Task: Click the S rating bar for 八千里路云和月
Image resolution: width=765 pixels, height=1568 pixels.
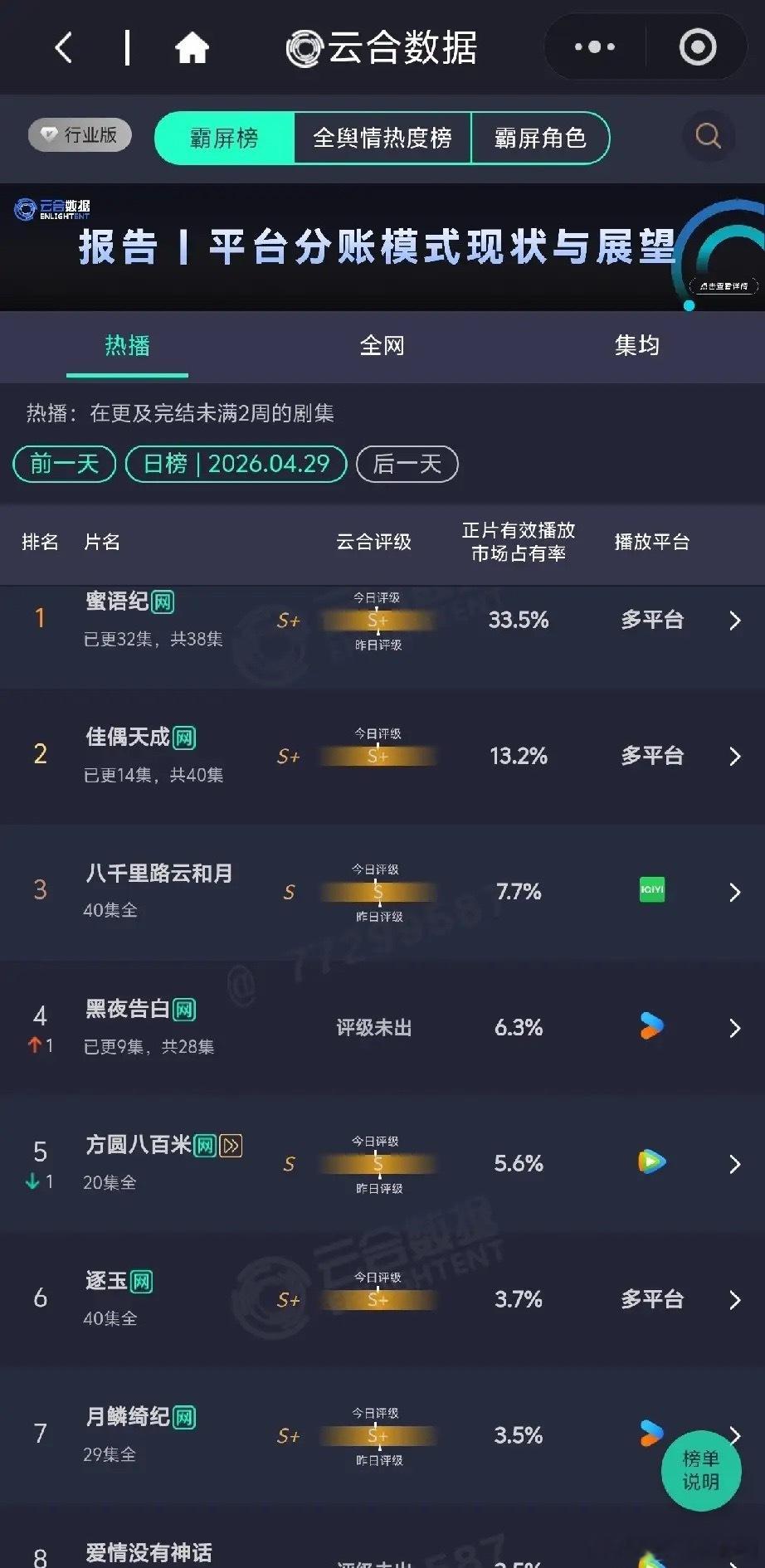Action: (378, 892)
